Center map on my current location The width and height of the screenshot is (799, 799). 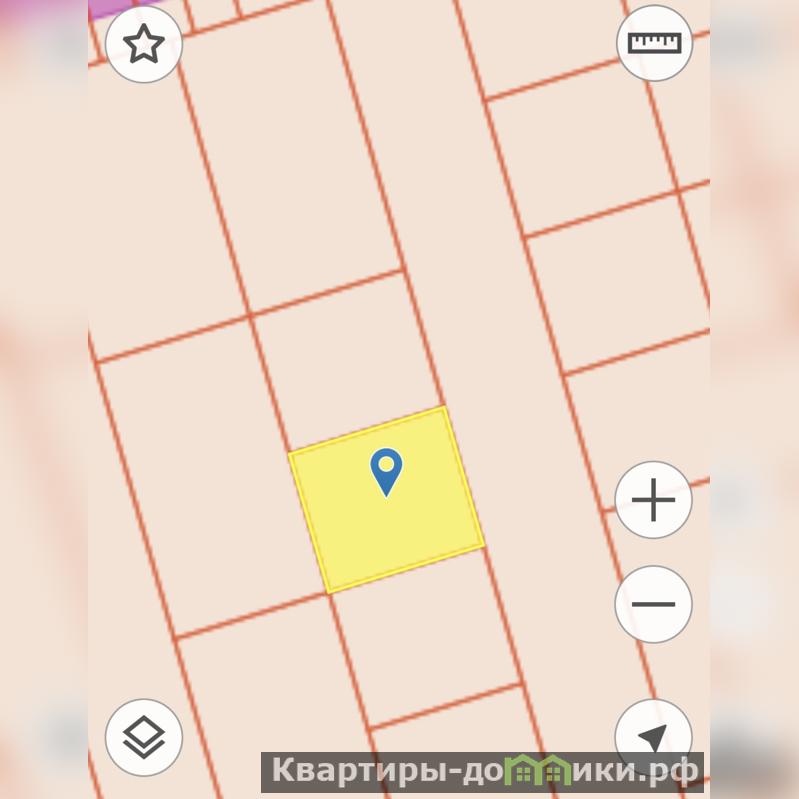coord(653,738)
